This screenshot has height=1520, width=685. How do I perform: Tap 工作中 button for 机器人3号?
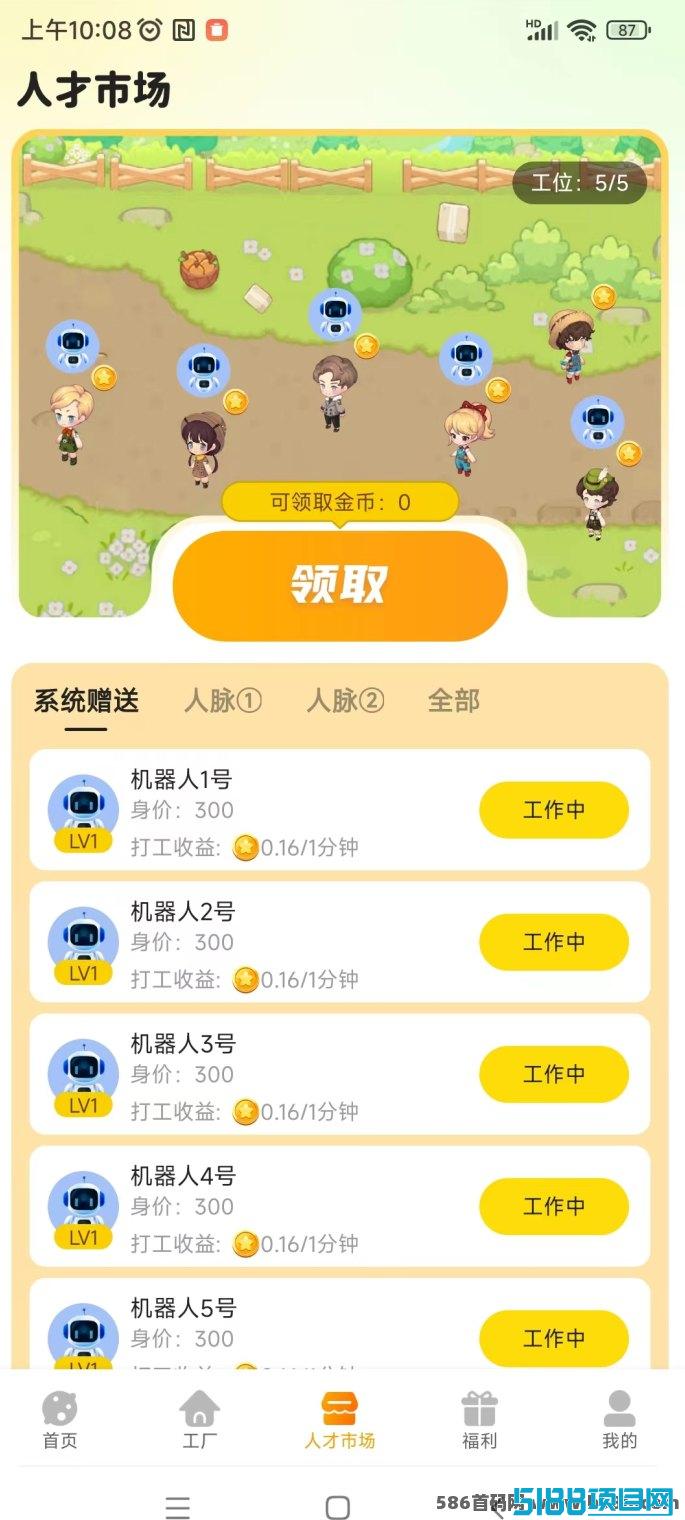(x=554, y=1074)
